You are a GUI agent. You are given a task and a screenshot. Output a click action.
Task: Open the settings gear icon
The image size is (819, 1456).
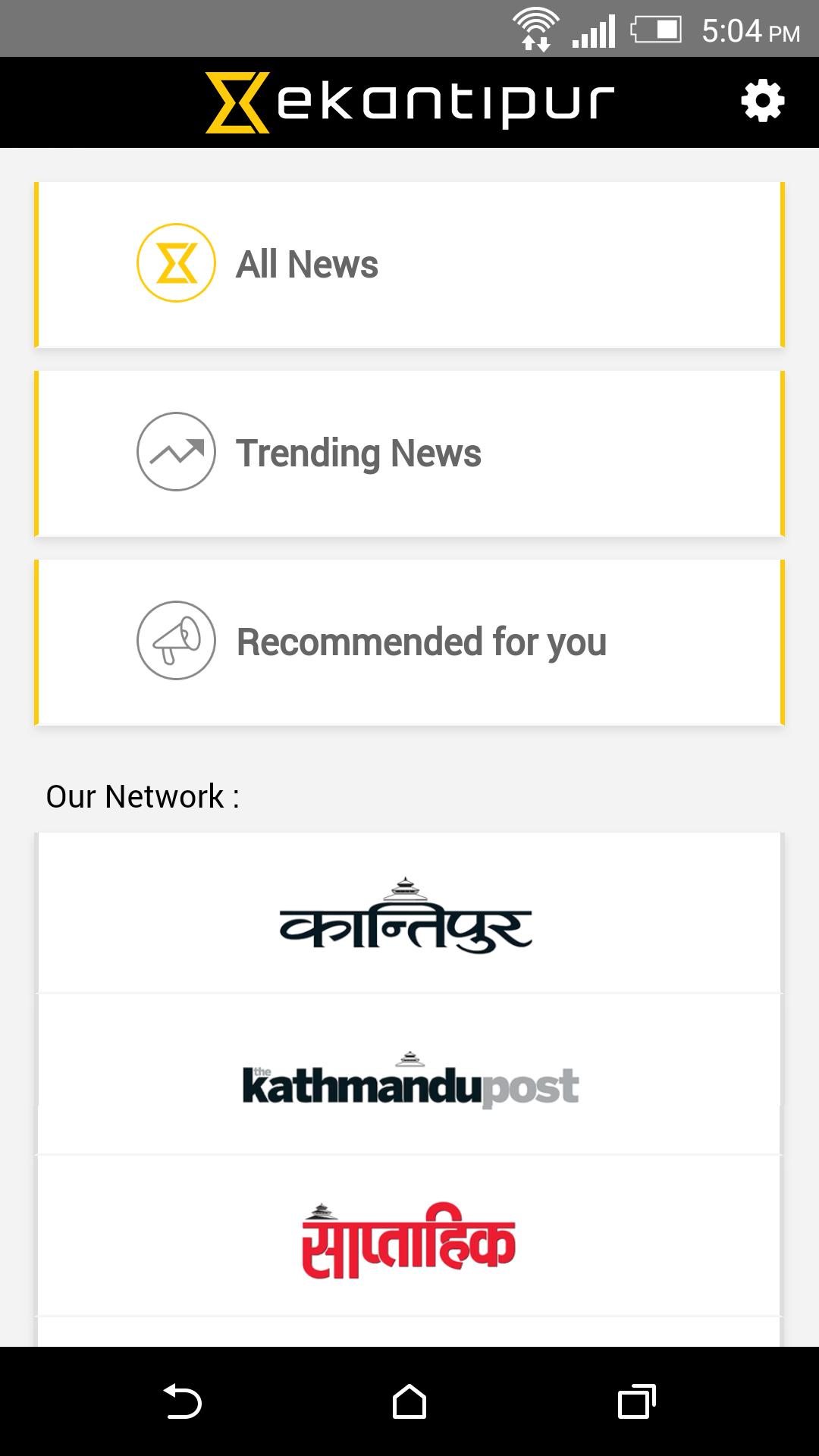tap(762, 101)
